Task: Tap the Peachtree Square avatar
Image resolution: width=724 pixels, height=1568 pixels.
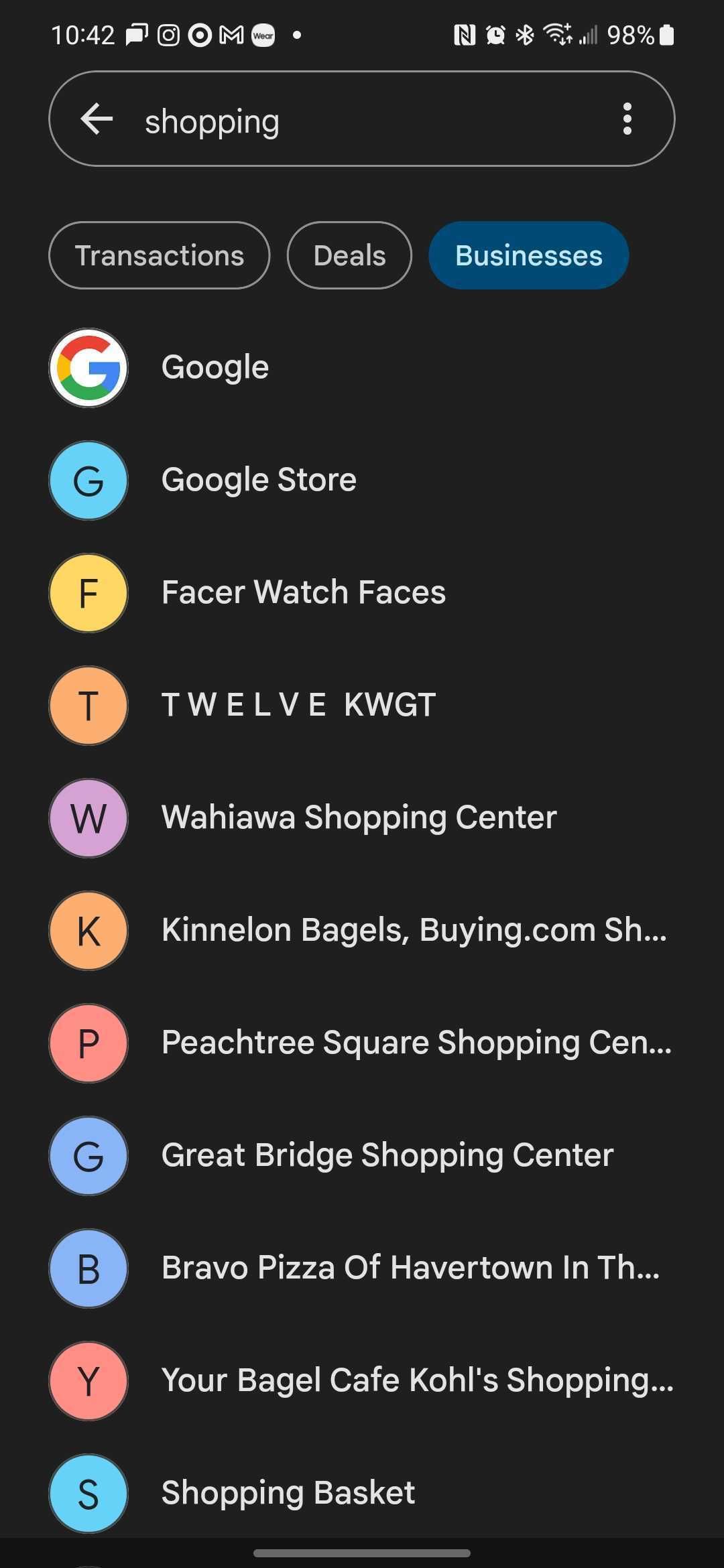Action: coord(88,1043)
